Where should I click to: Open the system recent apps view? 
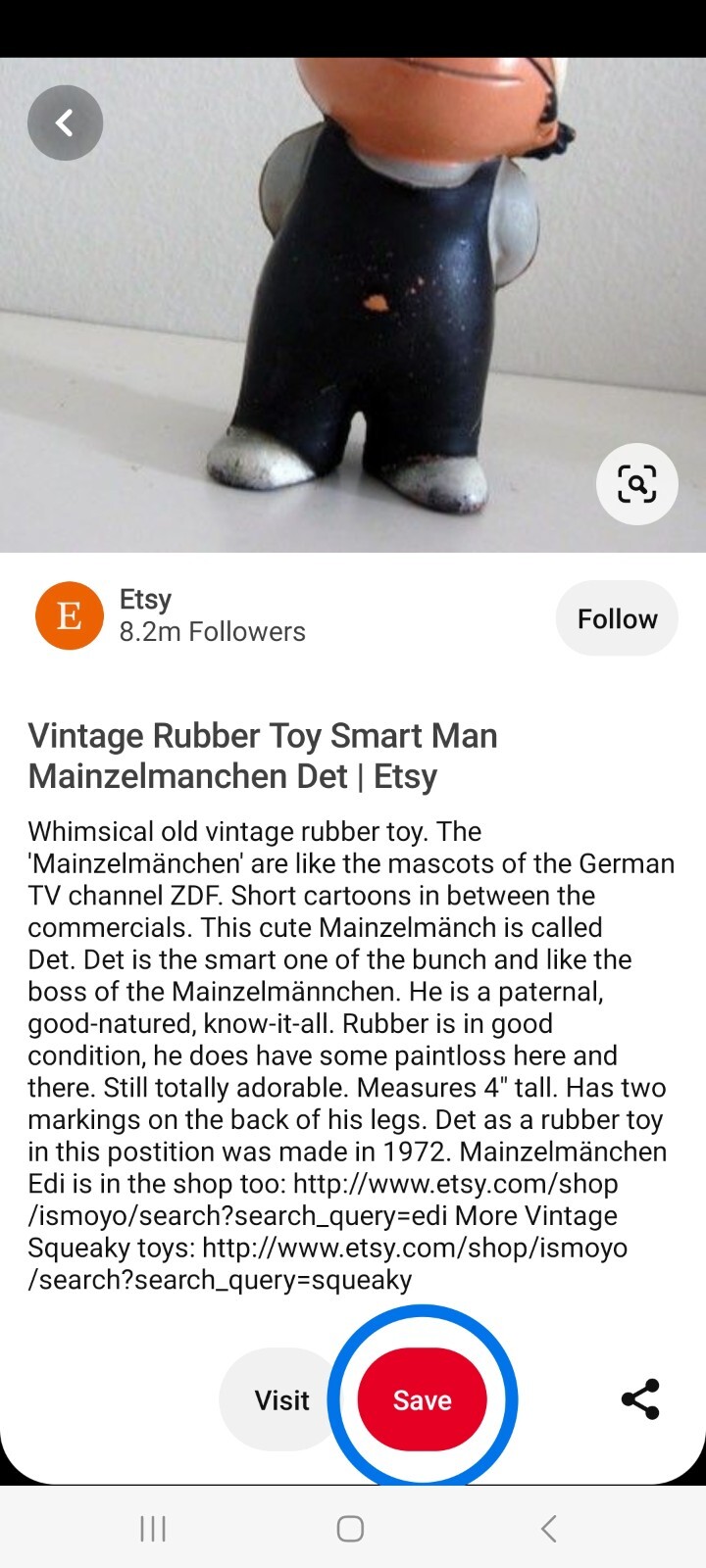pos(153,1529)
